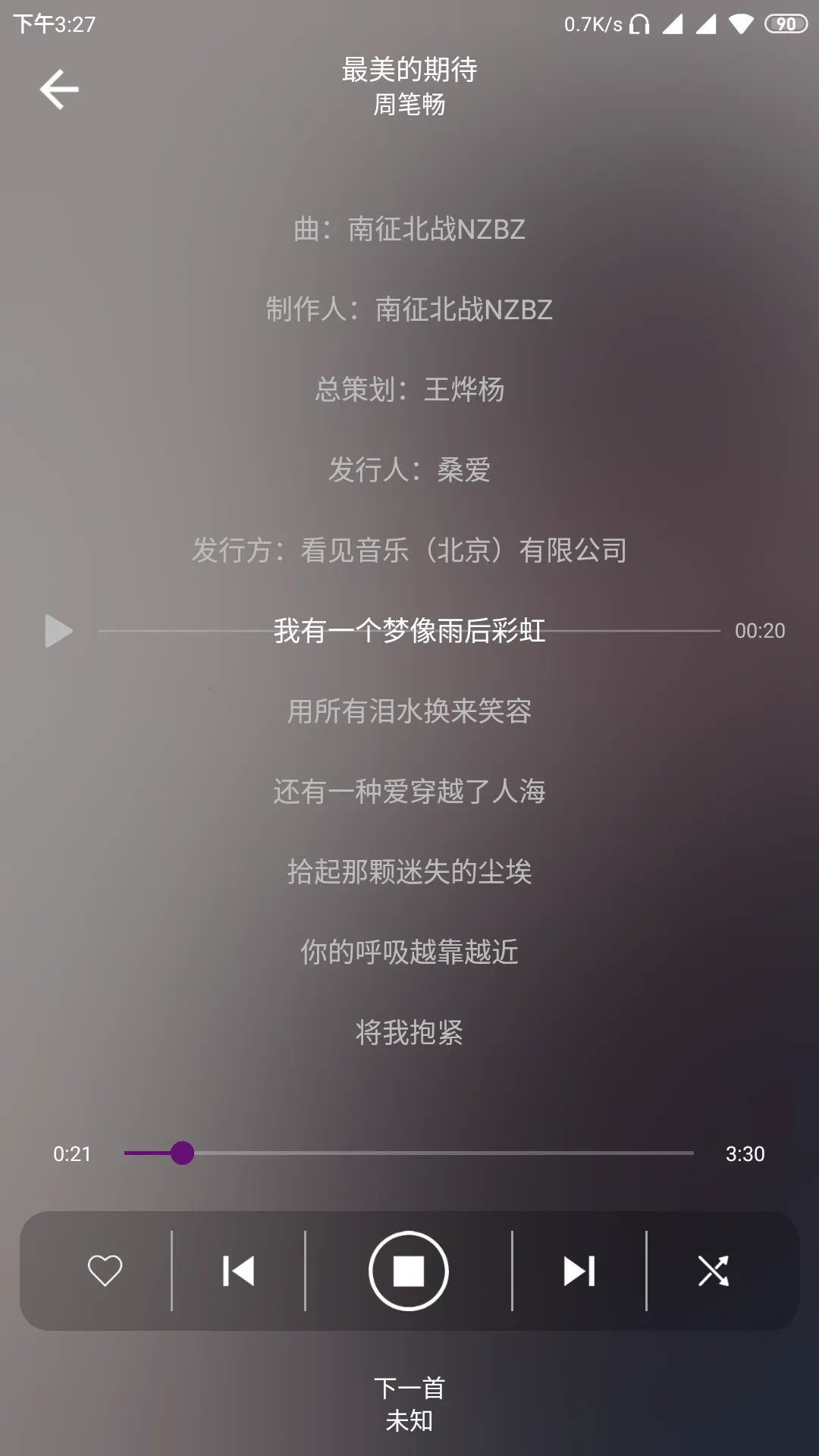Tap the artist name 周笔畅

tap(409, 106)
